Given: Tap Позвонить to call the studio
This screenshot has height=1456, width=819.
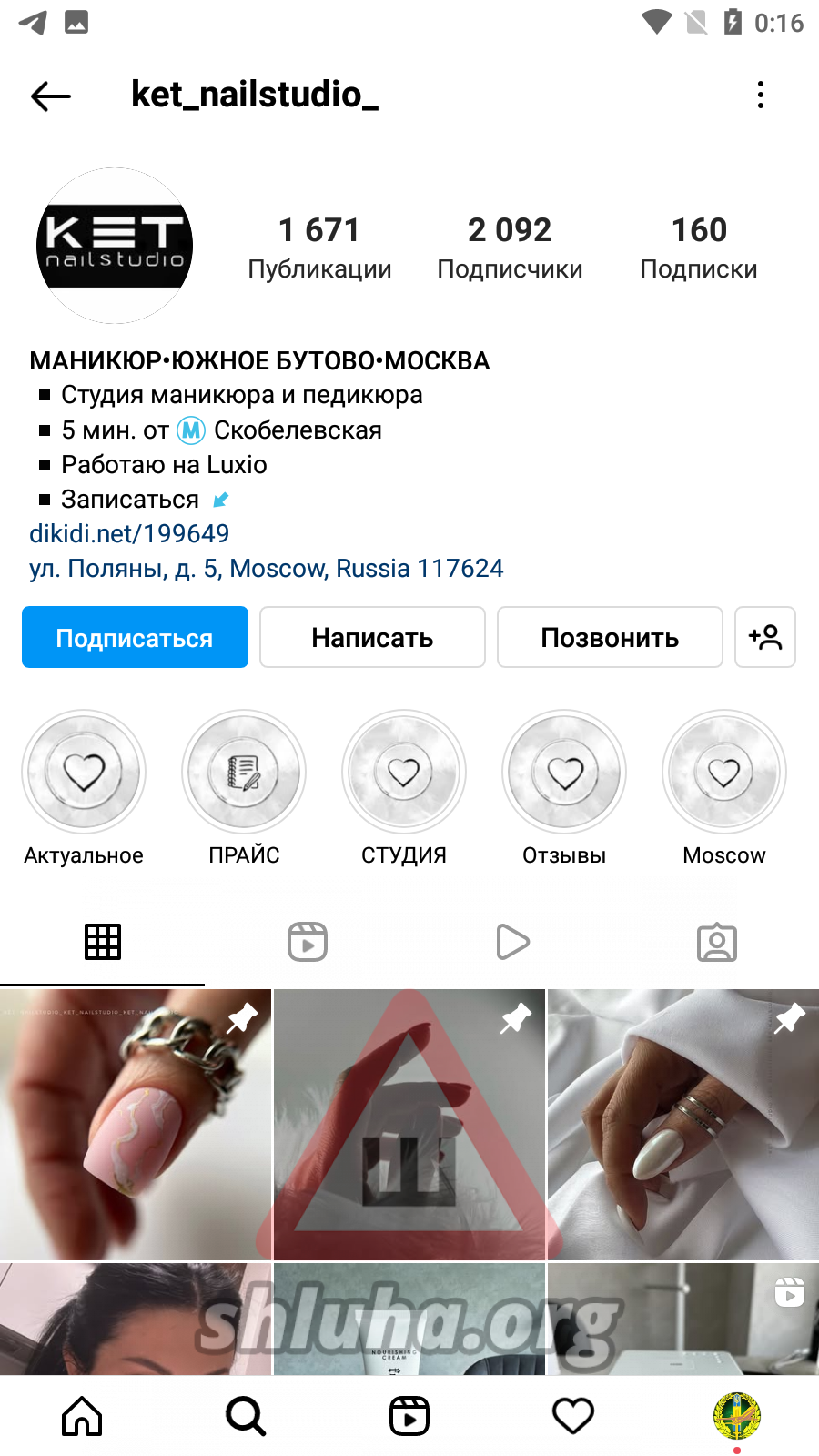Looking at the screenshot, I should click(610, 638).
